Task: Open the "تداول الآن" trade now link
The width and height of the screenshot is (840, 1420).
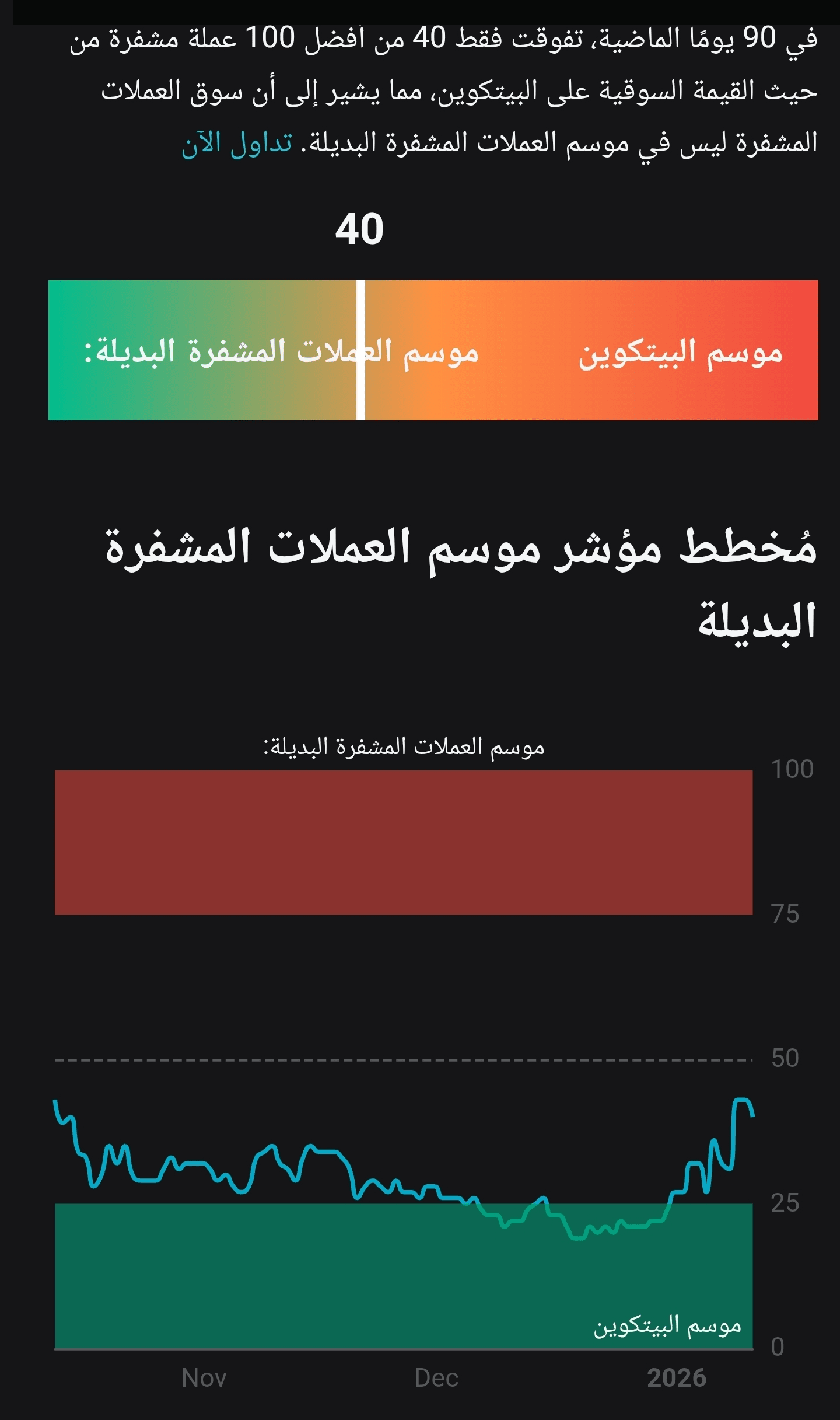Action: (x=237, y=144)
